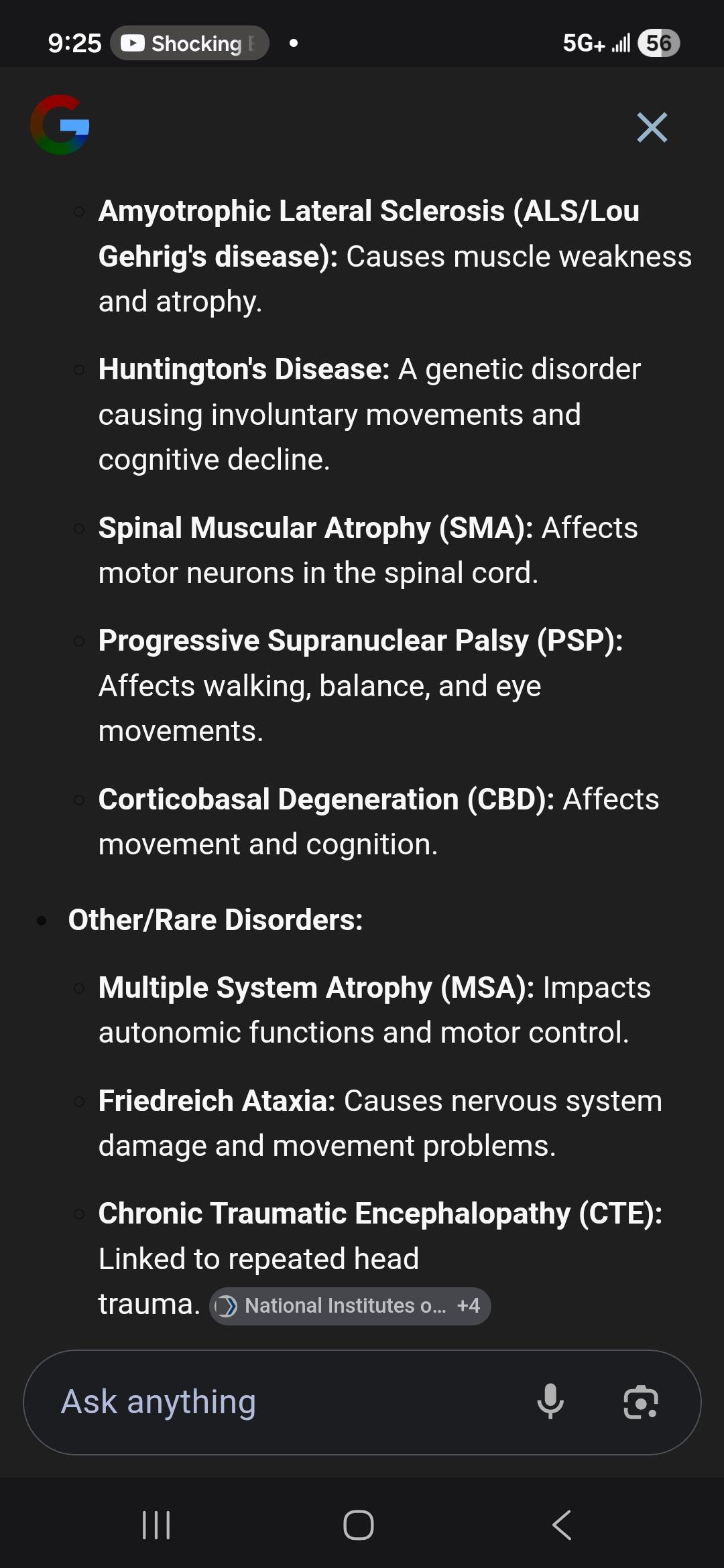Open the National Institutes source chip
724x1568 pixels.
[x=350, y=1306]
